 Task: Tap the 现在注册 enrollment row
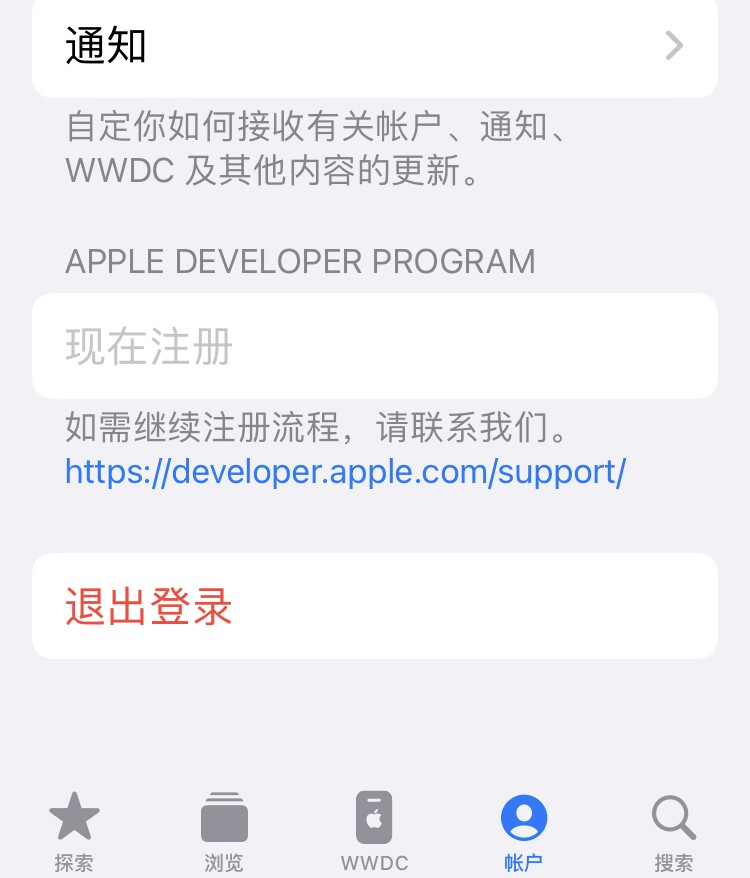pos(374,346)
